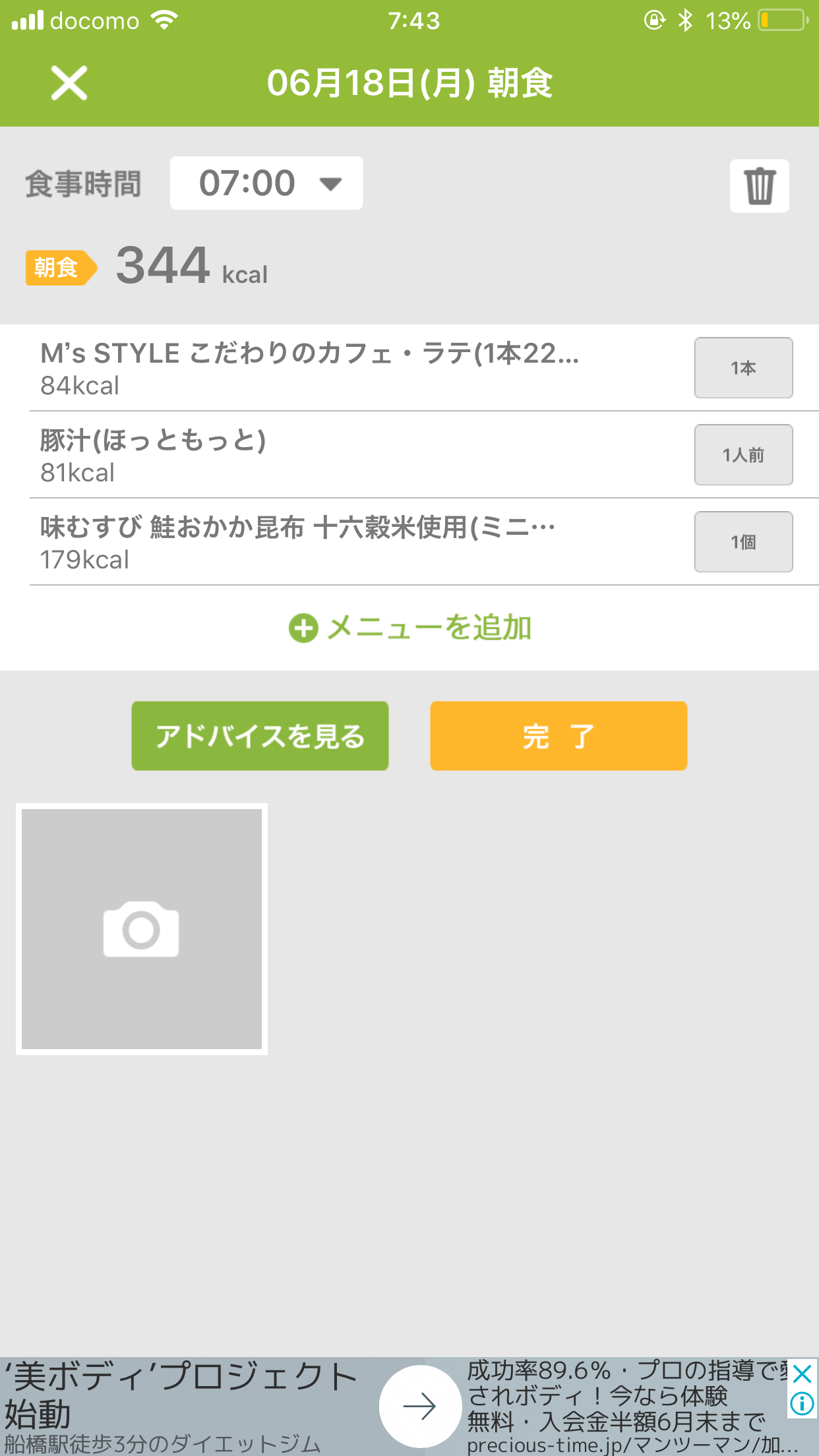
Task: Dismiss the ad banner with X
Action: click(802, 1374)
